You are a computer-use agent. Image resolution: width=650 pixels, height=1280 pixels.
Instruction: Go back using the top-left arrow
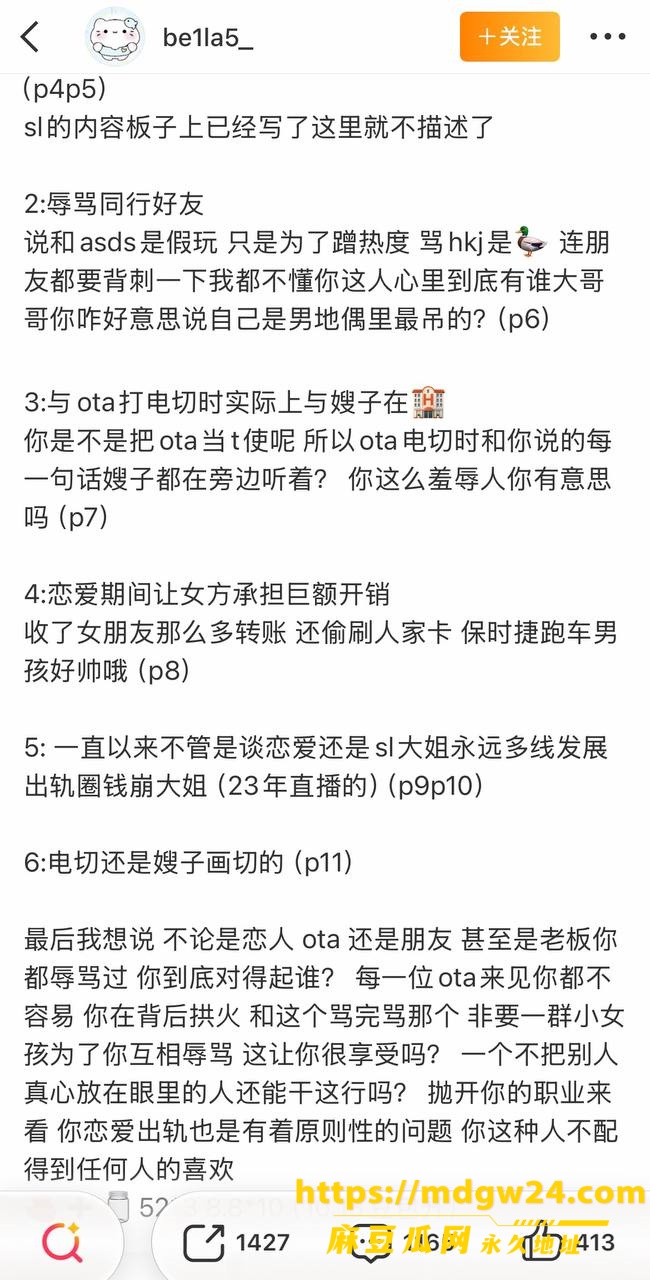pos(30,37)
